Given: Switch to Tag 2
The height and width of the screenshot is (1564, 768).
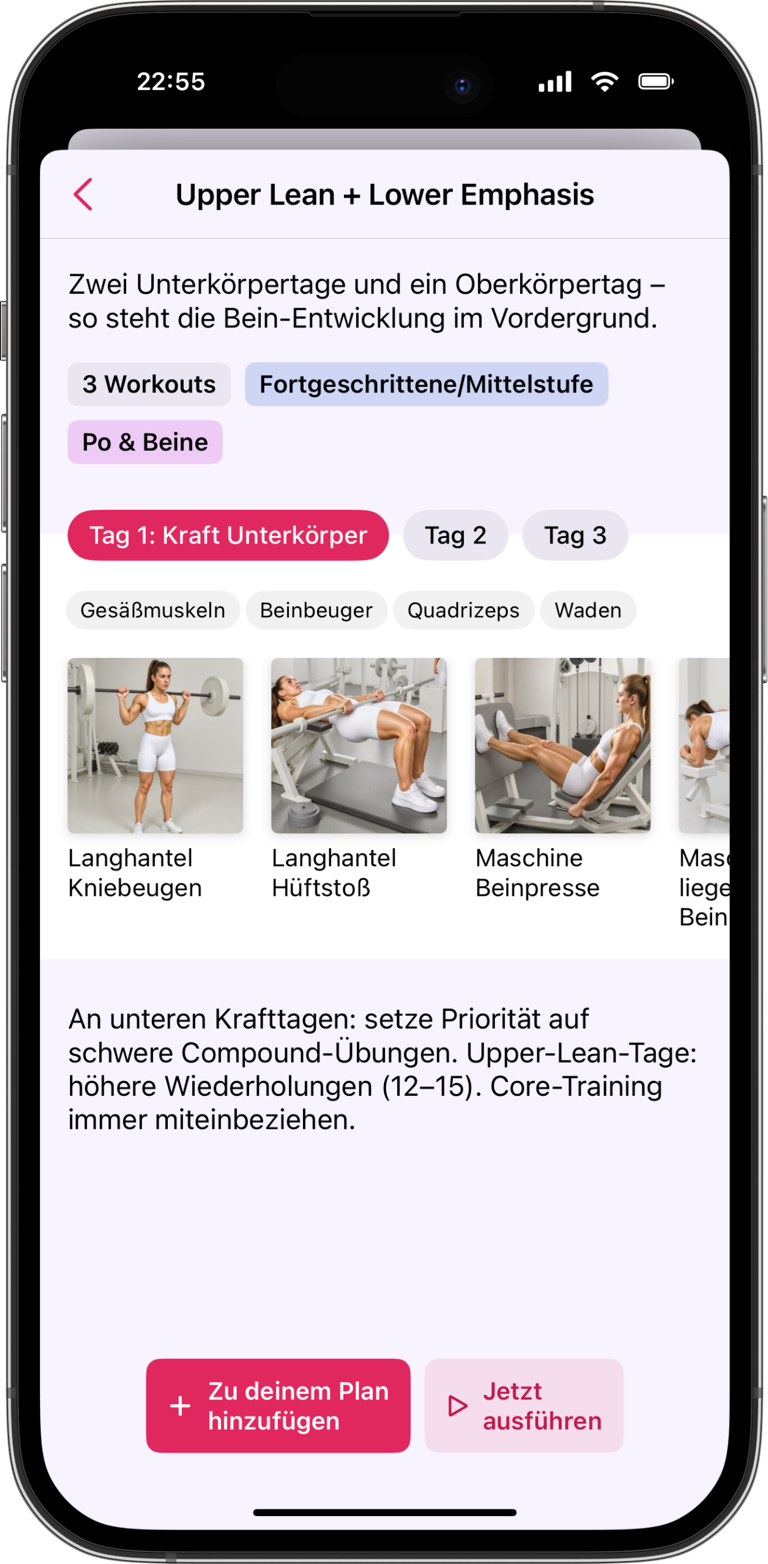Looking at the screenshot, I should click(455, 535).
